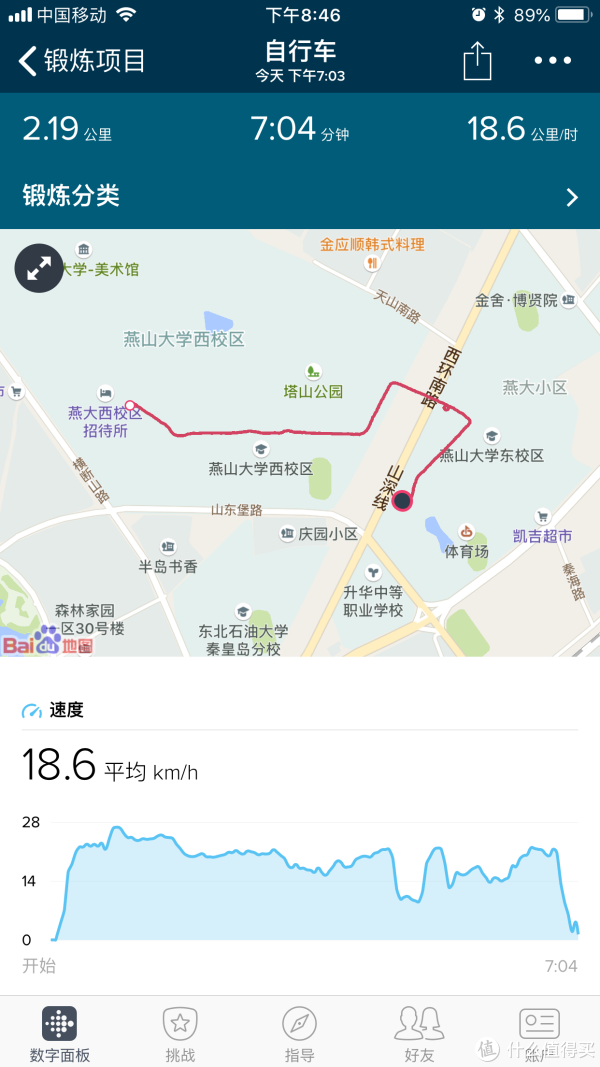Viewport: 600px width, 1067px height.
Task: Share this cycling activity
Action: (x=478, y=60)
